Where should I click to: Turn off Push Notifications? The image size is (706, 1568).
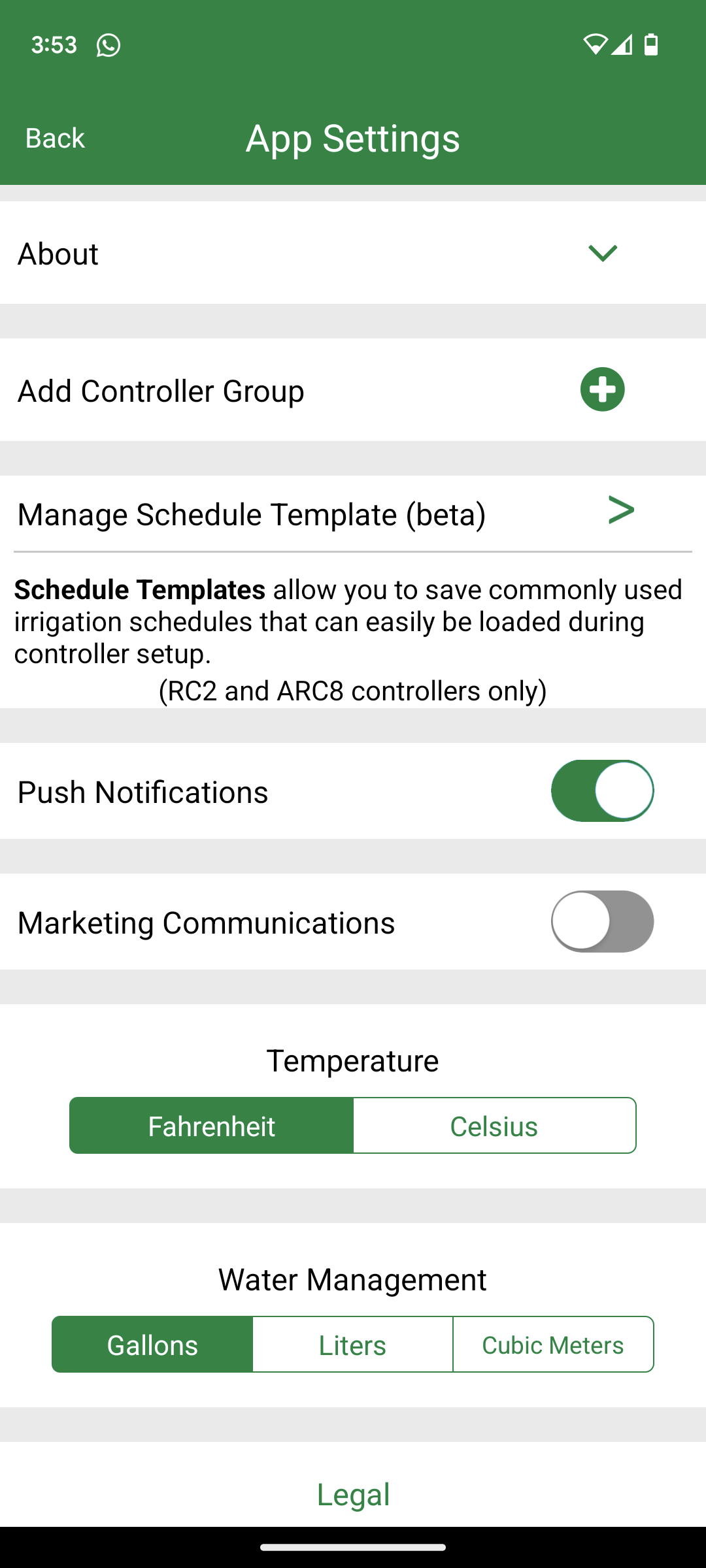coord(602,791)
